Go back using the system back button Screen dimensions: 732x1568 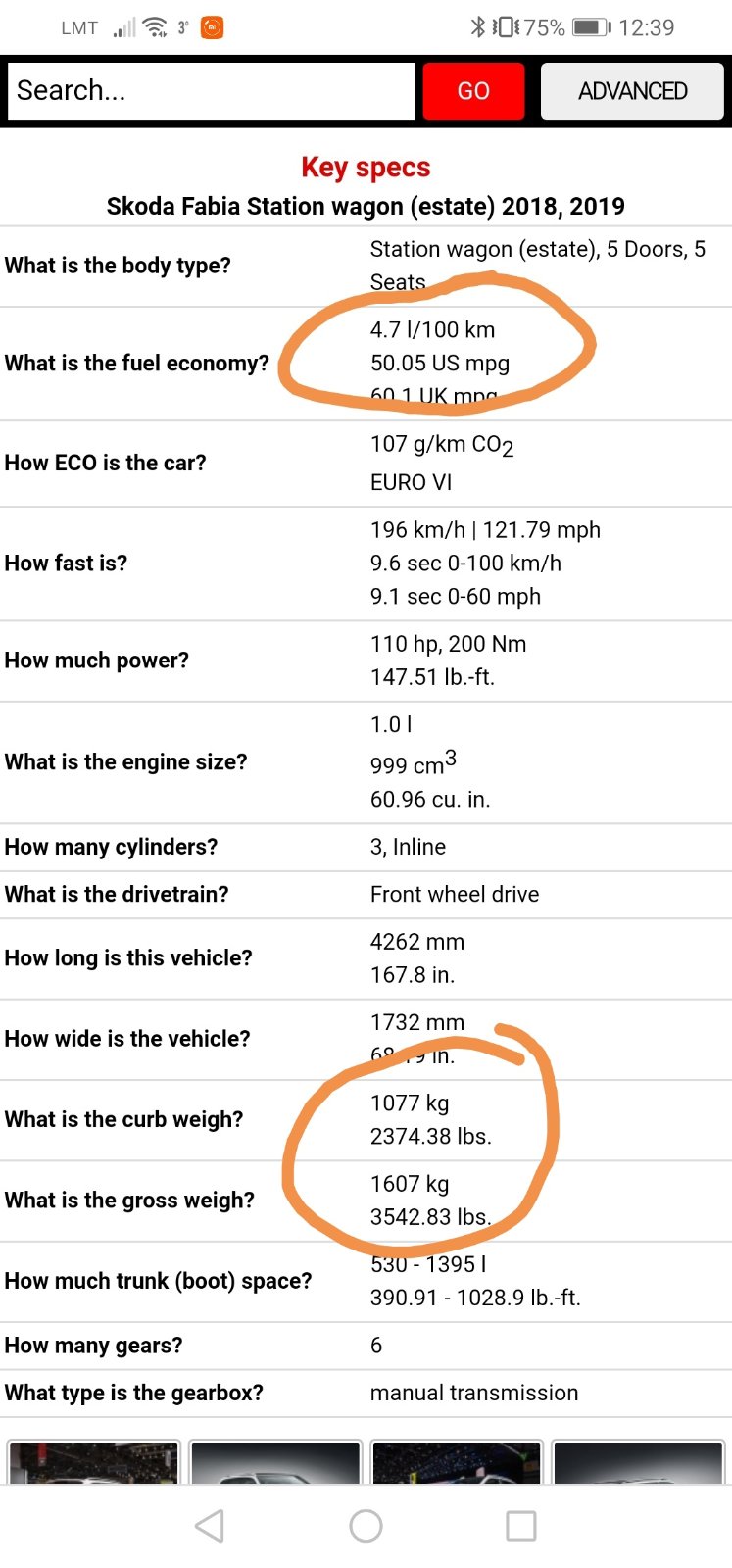tap(210, 1526)
